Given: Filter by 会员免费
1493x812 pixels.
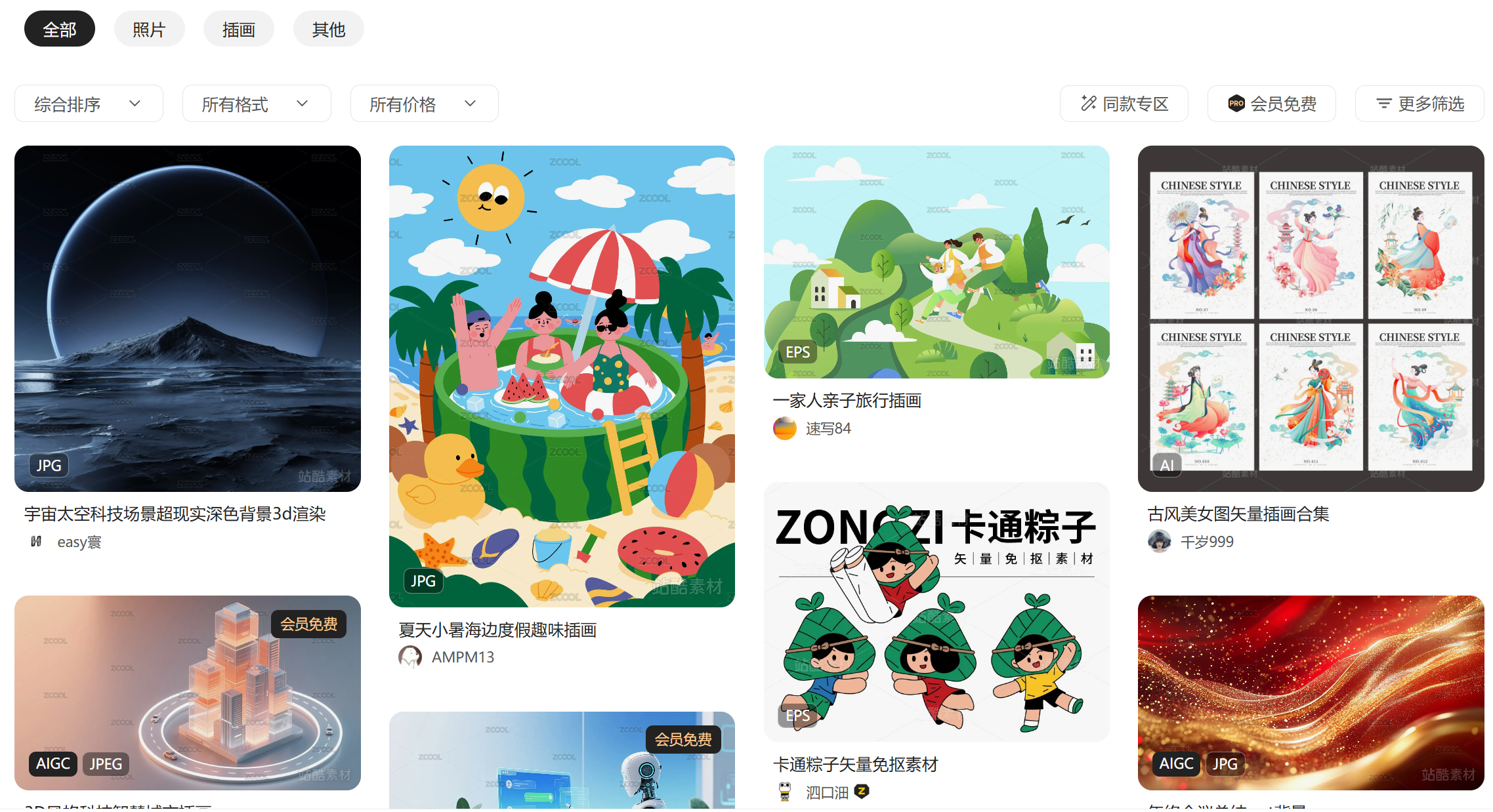Looking at the screenshot, I should tap(1271, 104).
